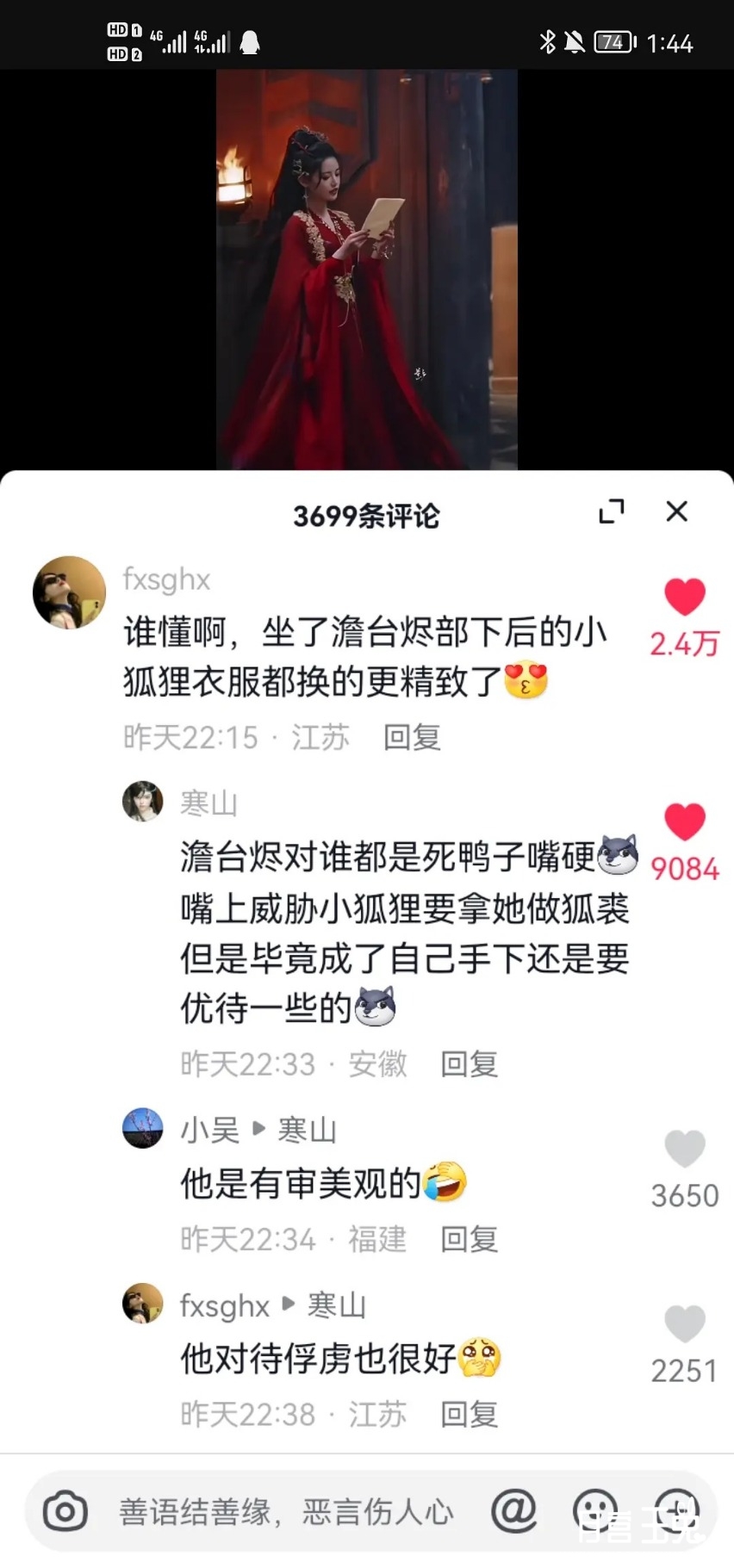Focus the 善语结善缘 comment input
Image resolution: width=734 pixels, height=1568 pixels.
coord(286,1512)
